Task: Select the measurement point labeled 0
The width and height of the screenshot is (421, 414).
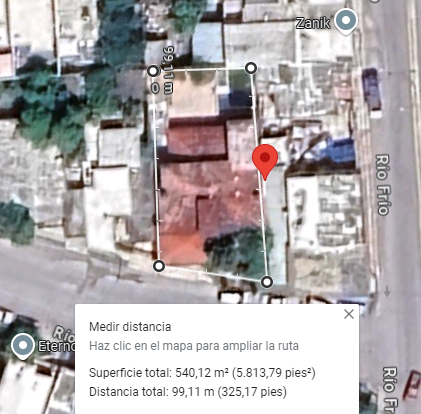Action: (153, 71)
